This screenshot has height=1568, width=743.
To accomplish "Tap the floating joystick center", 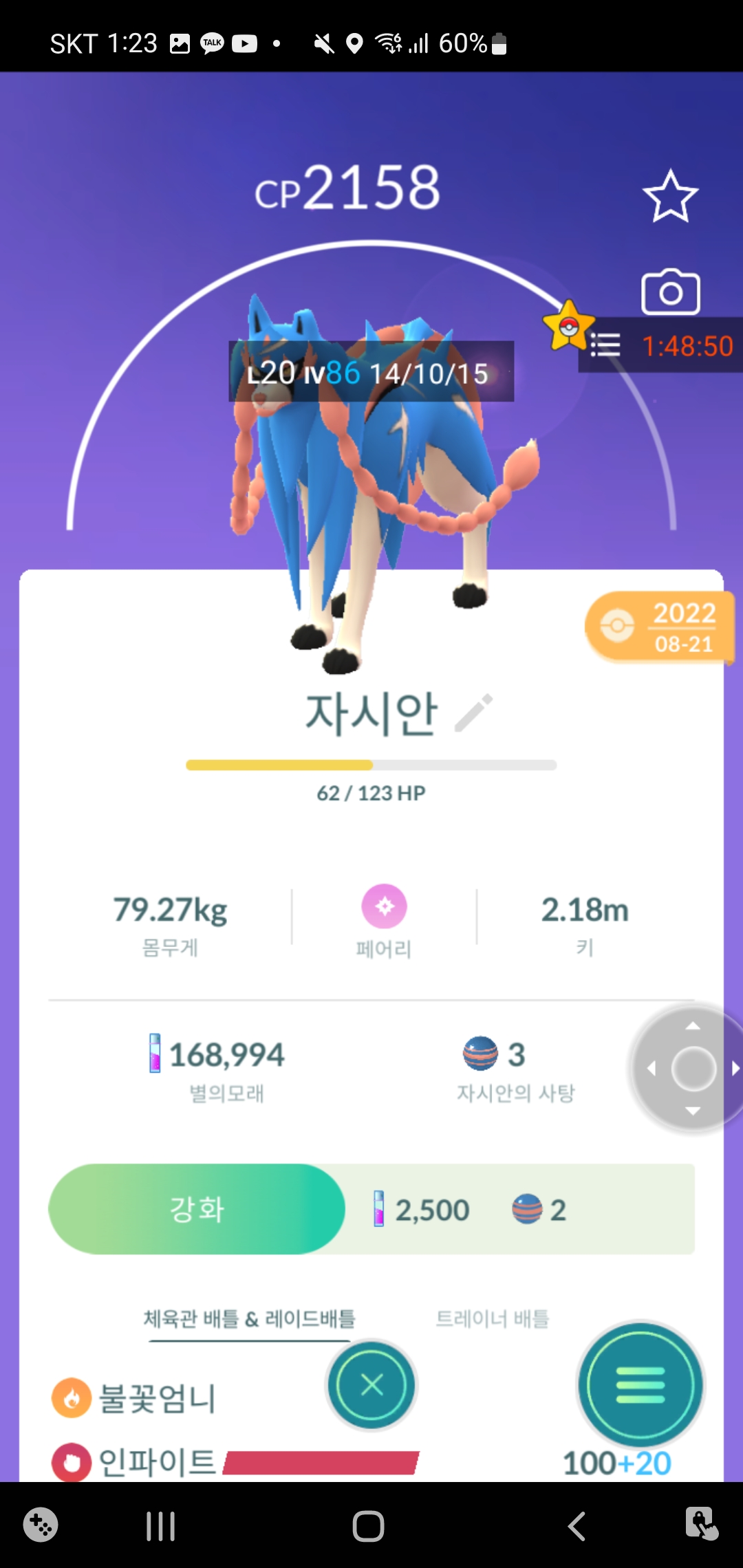I will (x=693, y=1068).
